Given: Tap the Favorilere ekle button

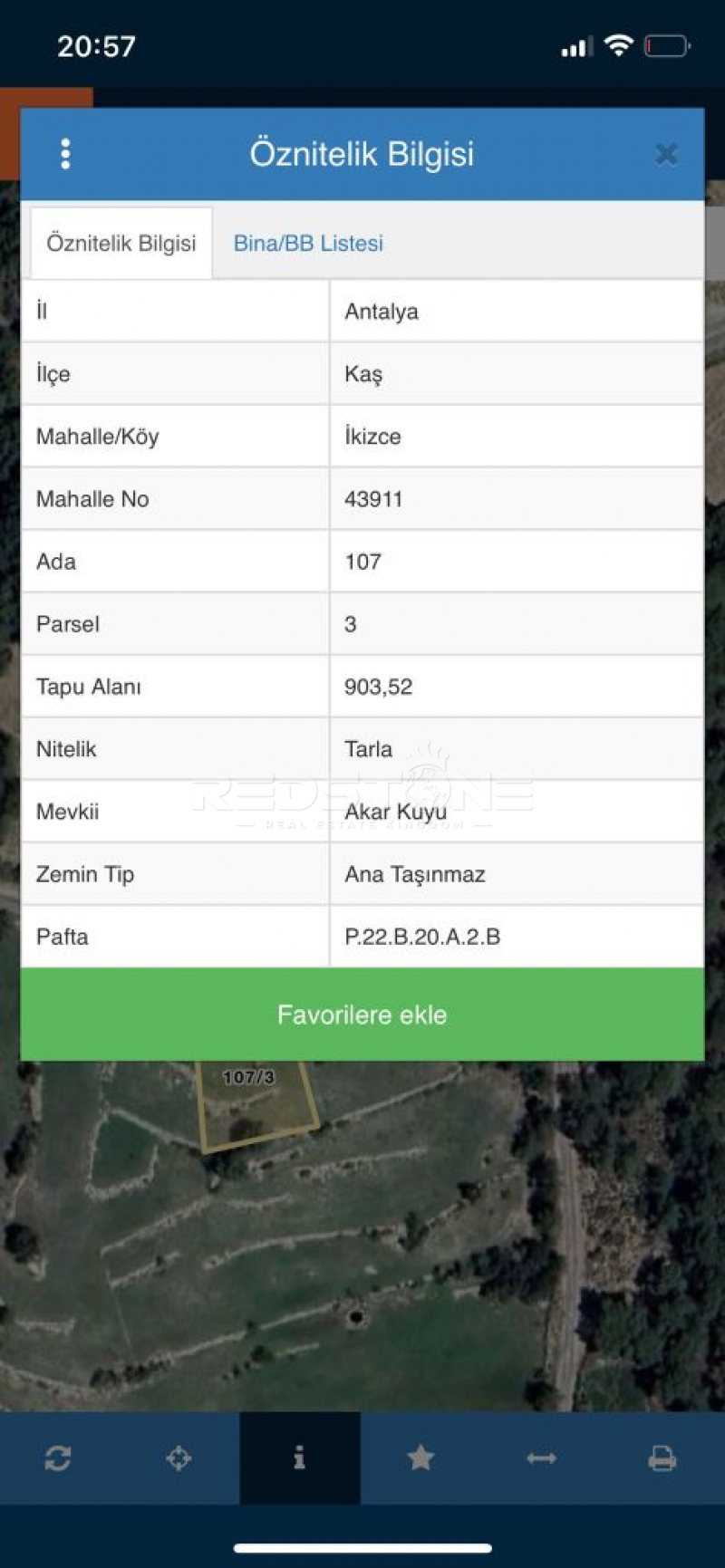Looking at the screenshot, I should click(362, 1015).
